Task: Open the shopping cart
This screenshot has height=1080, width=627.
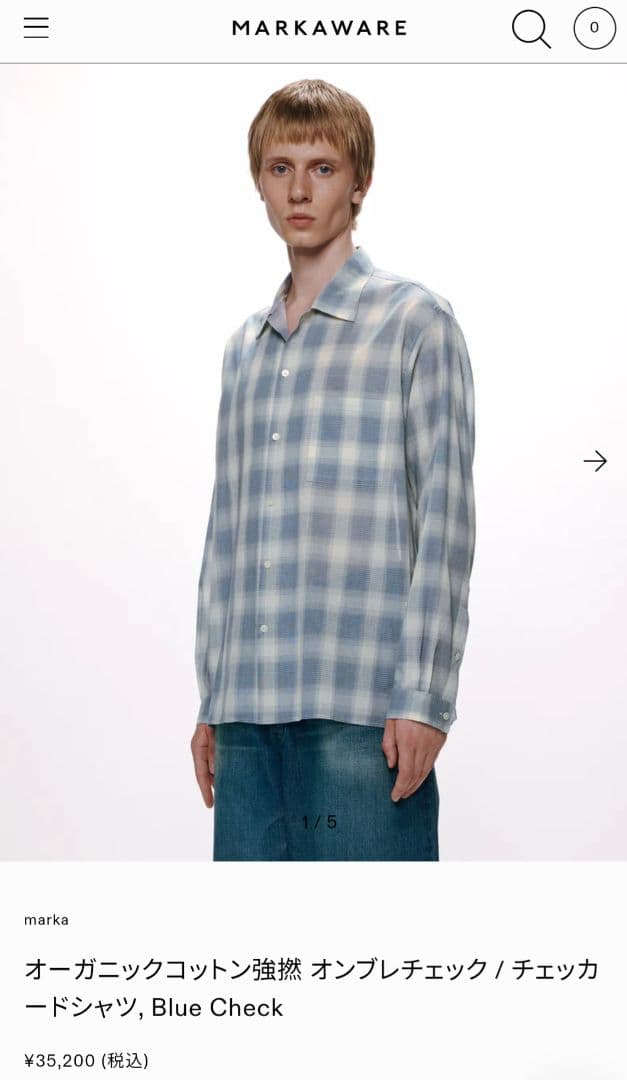Action: 594,28
